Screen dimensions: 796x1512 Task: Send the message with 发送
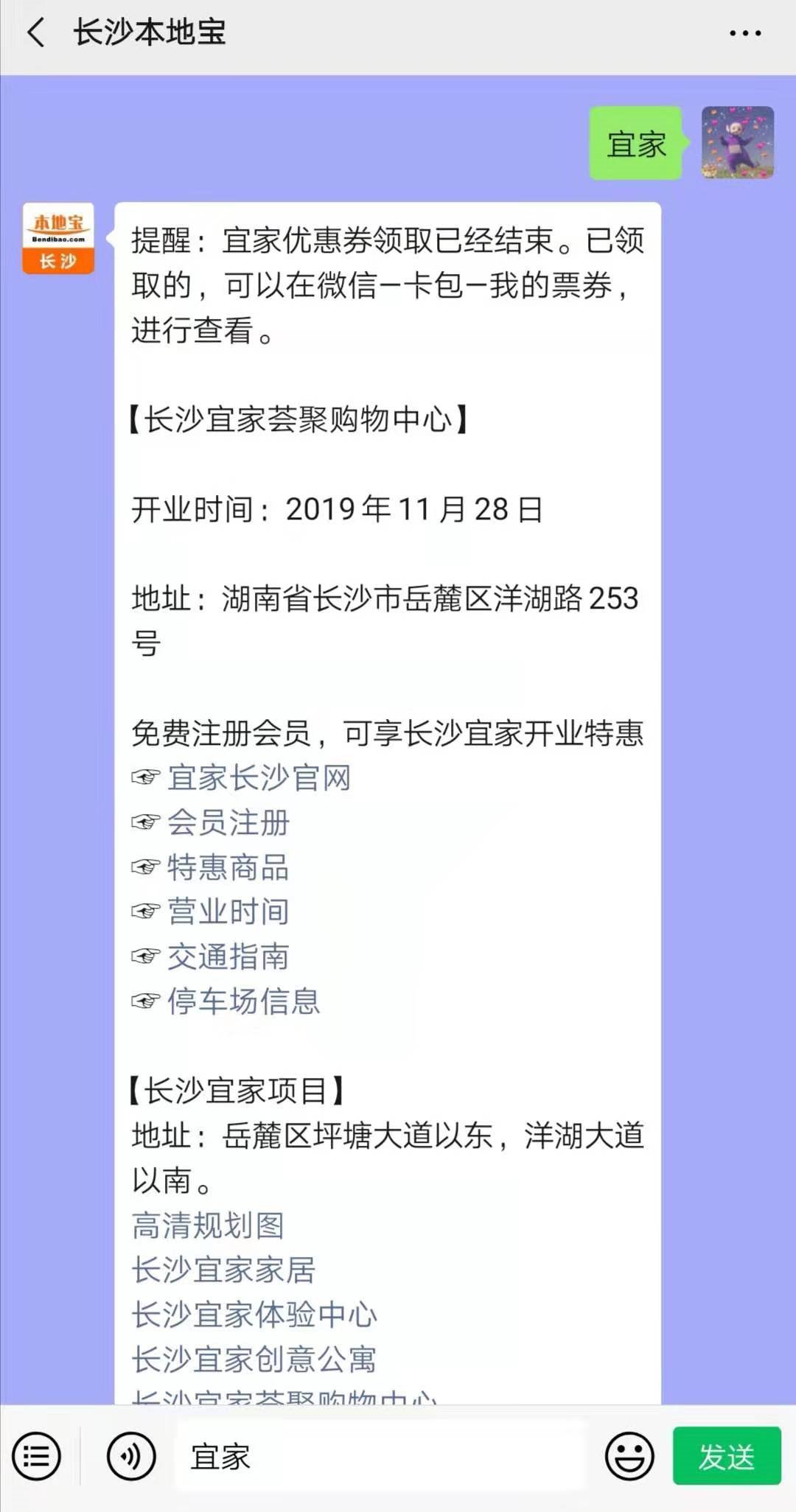pos(727,1456)
